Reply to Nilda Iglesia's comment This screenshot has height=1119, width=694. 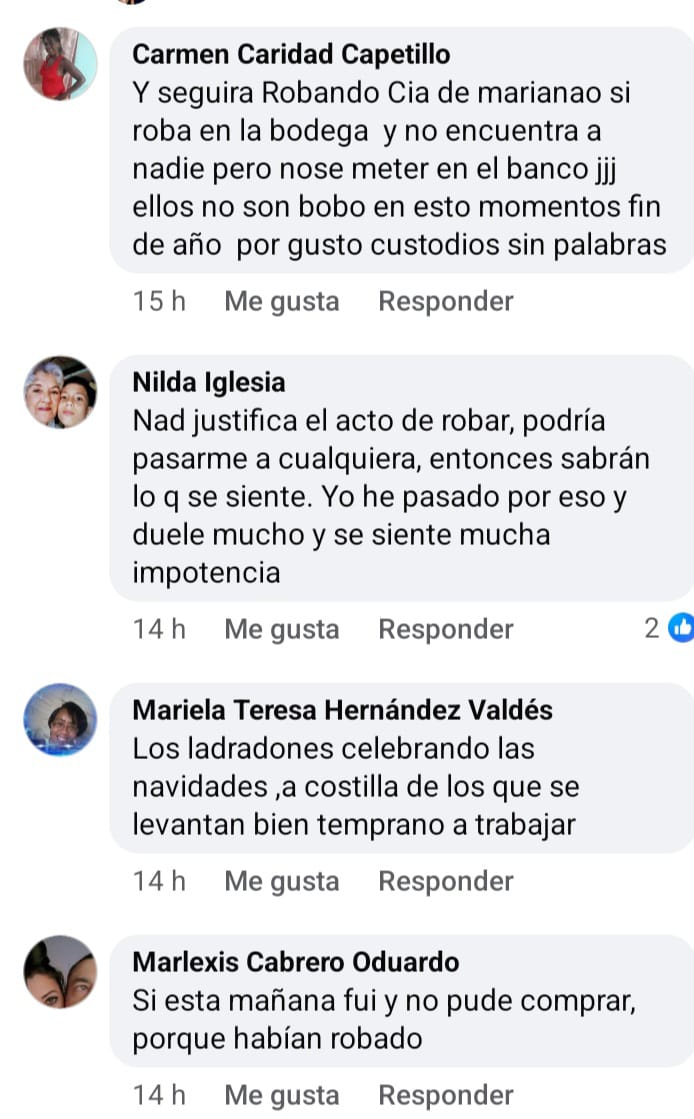[x=445, y=629]
